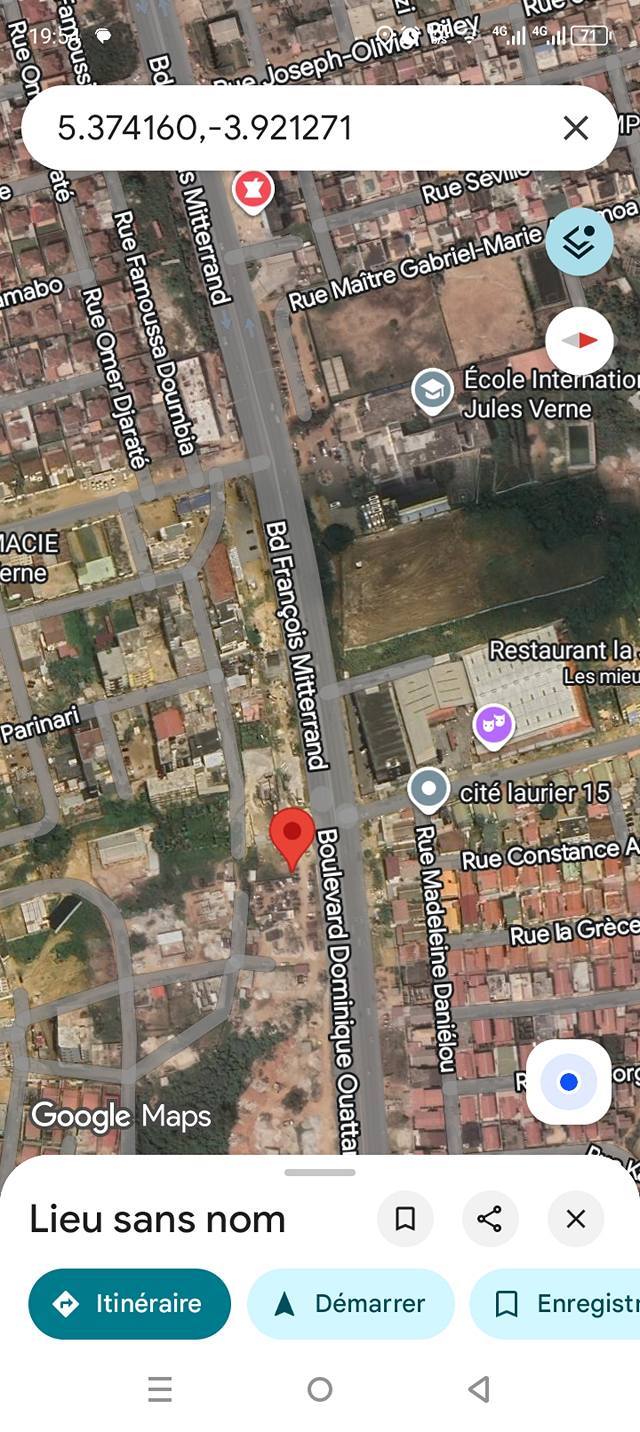Open the map layers selector
This screenshot has height=1432, width=640.
579,242
